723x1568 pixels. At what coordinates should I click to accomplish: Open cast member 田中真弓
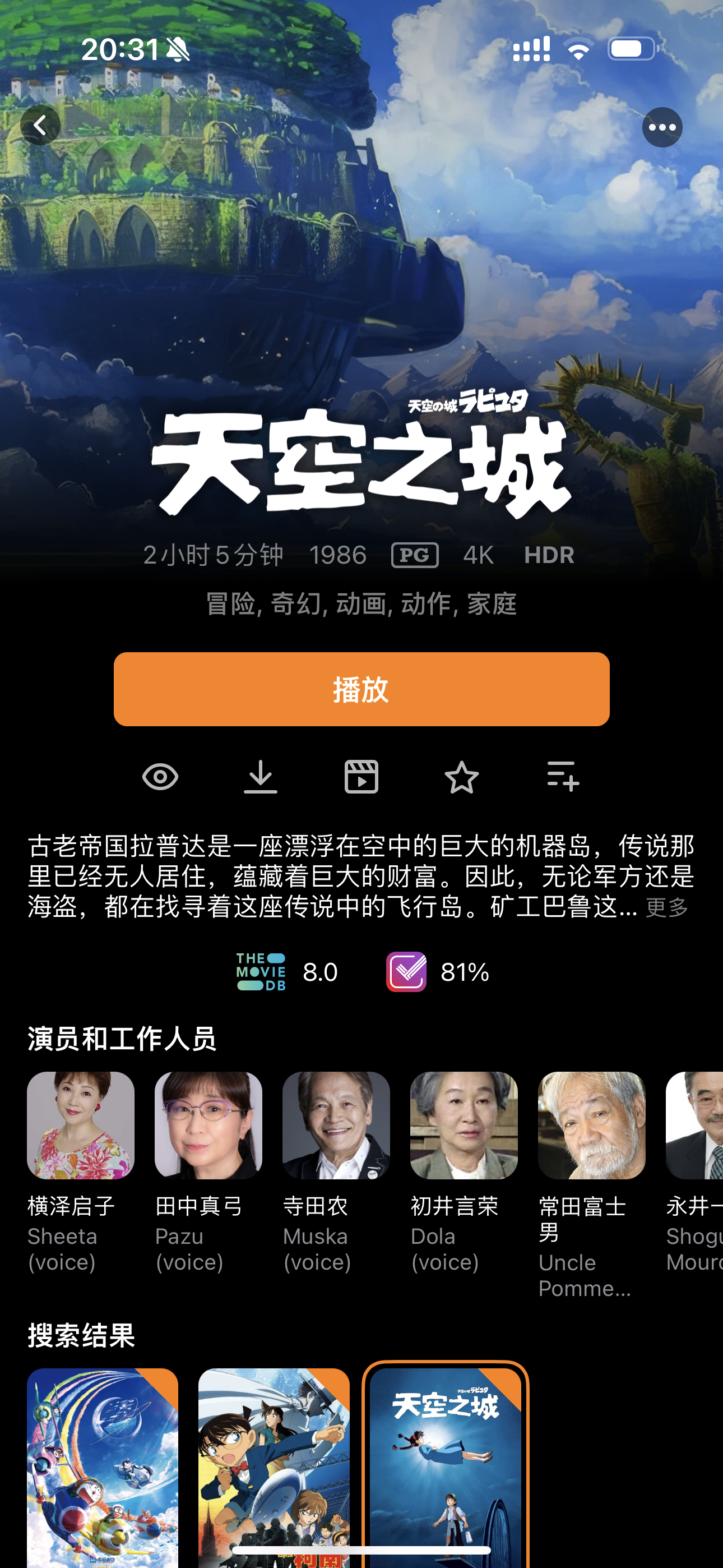(208, 1125)
